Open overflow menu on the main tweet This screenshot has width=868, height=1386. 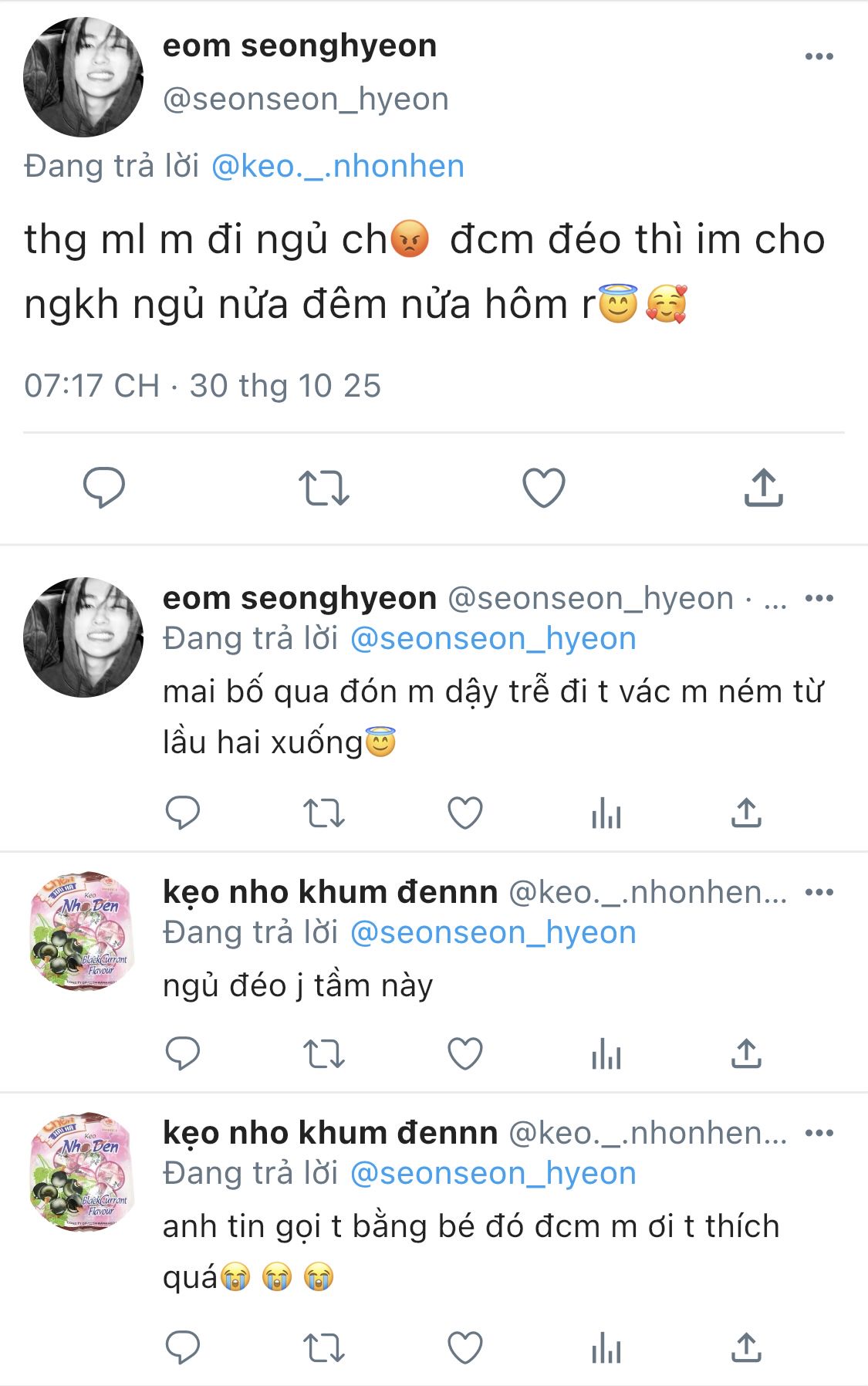pyautogui.click(x=819, y=56)
